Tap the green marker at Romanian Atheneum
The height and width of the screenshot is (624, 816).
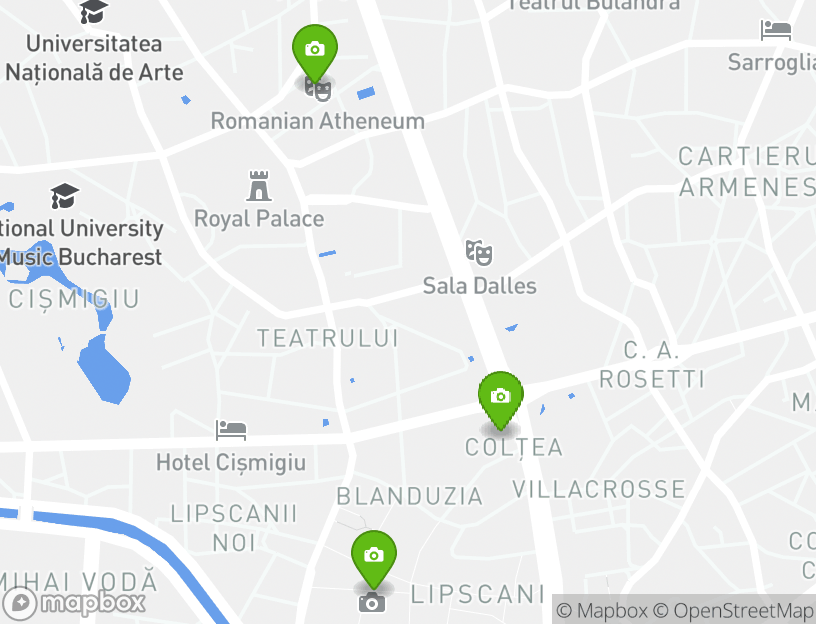click(314, 51)
